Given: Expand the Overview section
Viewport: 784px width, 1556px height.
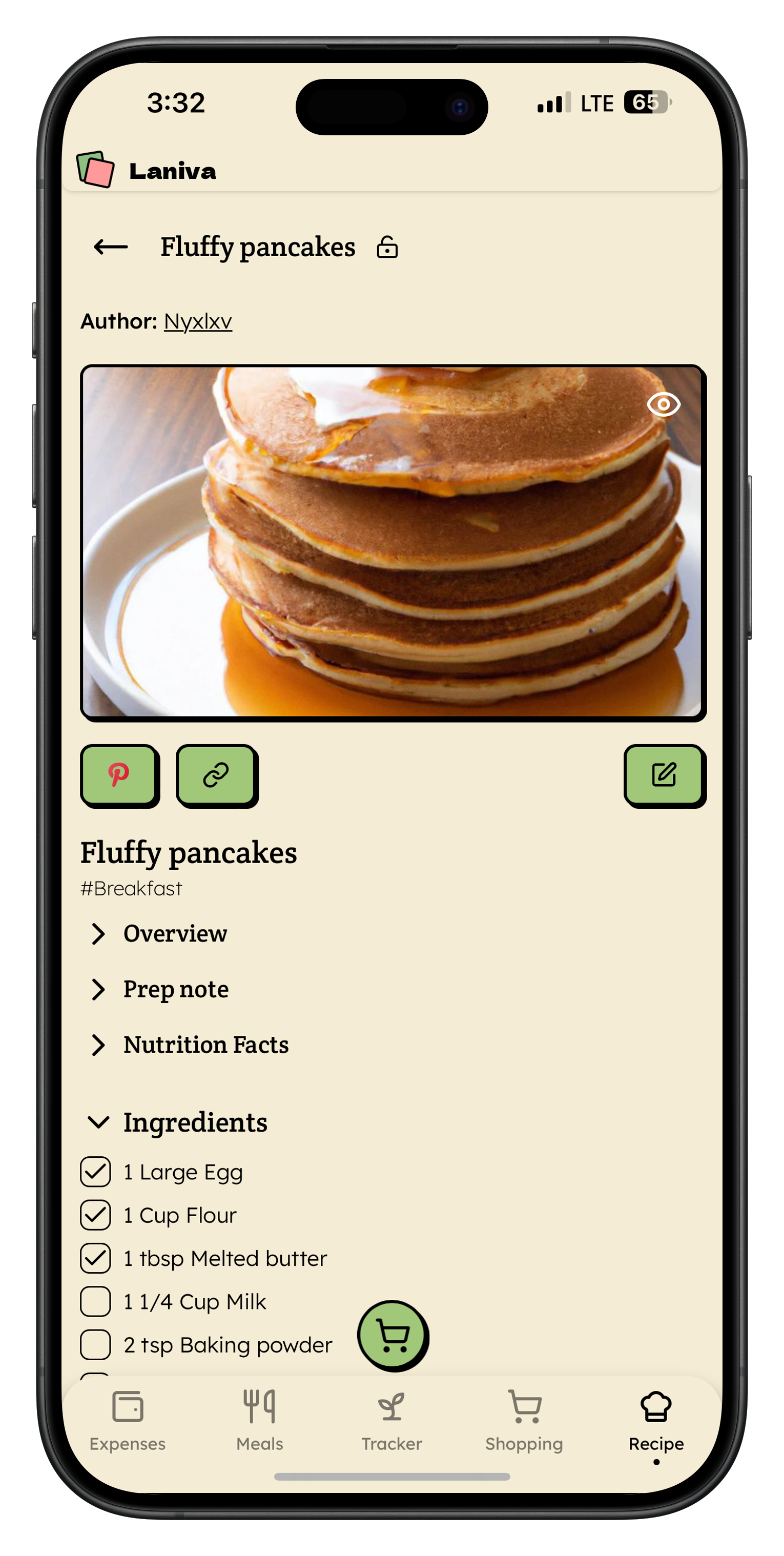Looking at the screenshot, I should click(x=175, y=934).
